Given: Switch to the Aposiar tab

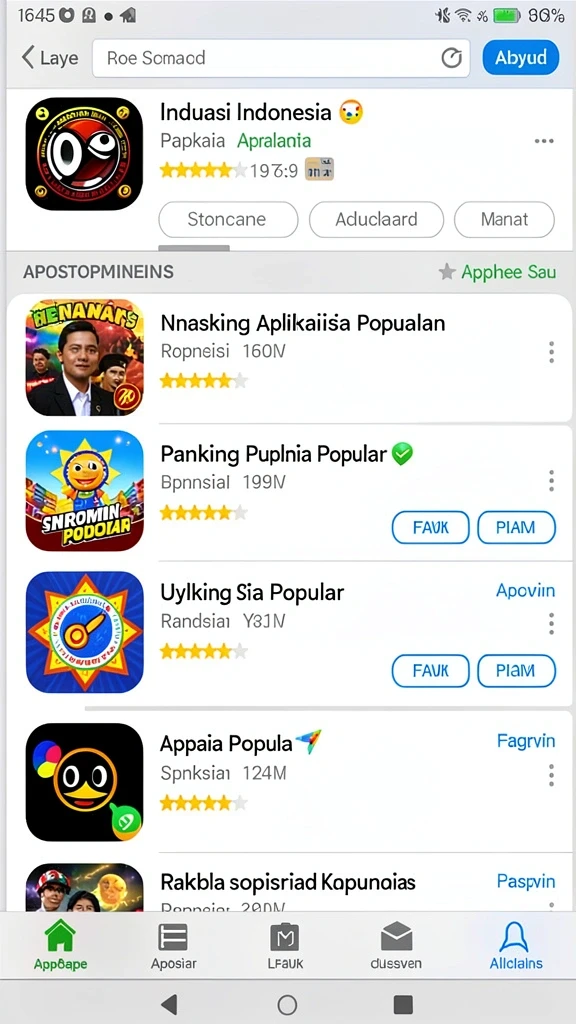Looking at the screenshot, I should point(173,945).
